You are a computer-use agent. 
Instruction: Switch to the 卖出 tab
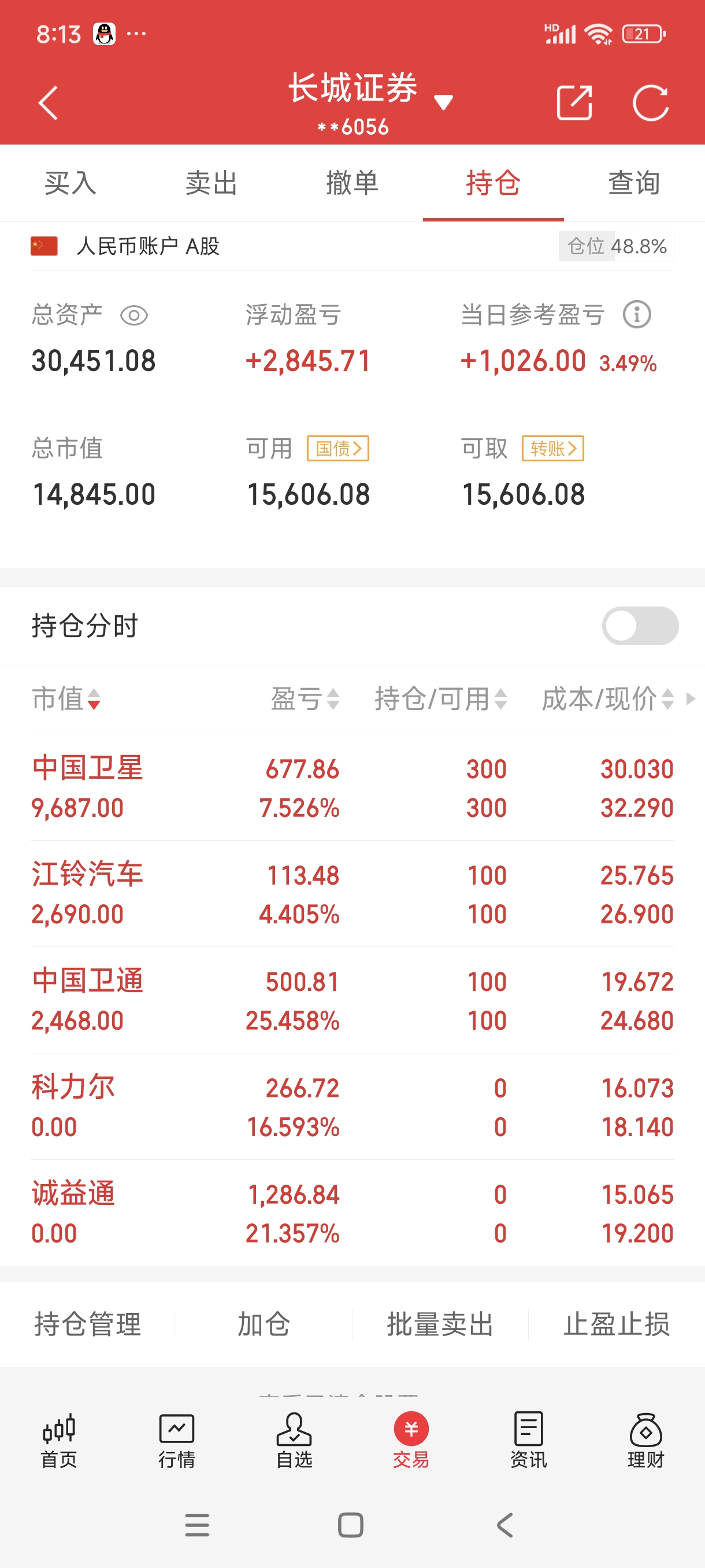point(211,183)
